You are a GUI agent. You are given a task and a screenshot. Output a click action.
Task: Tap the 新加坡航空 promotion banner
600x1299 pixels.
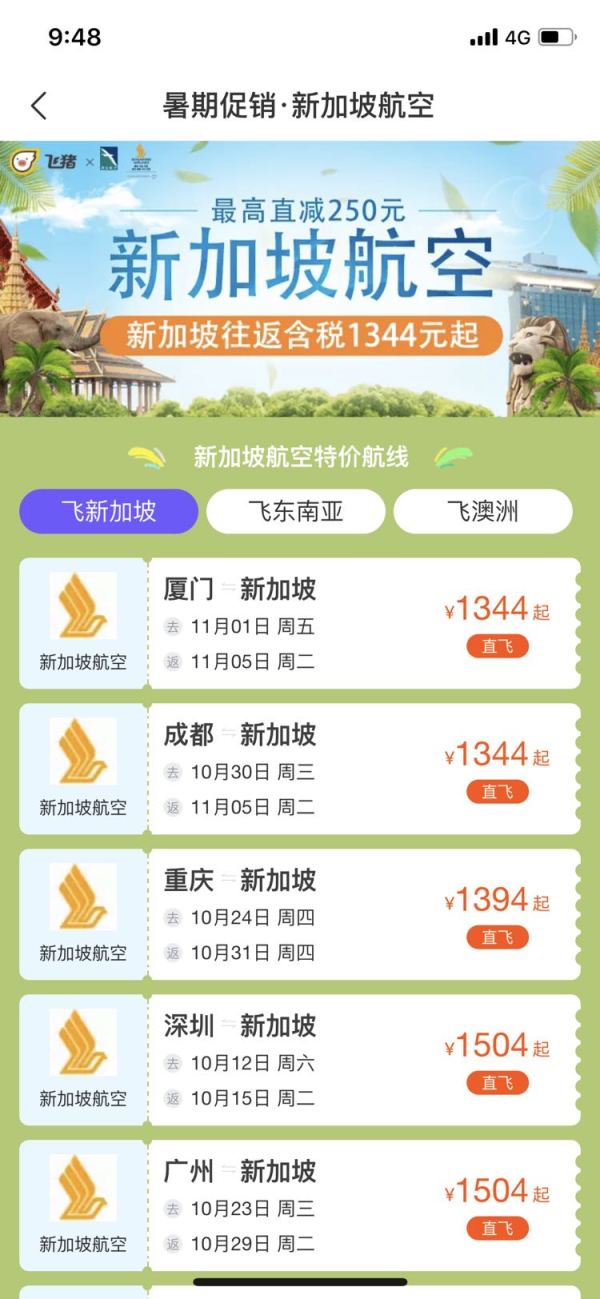(x=300, y=279)
